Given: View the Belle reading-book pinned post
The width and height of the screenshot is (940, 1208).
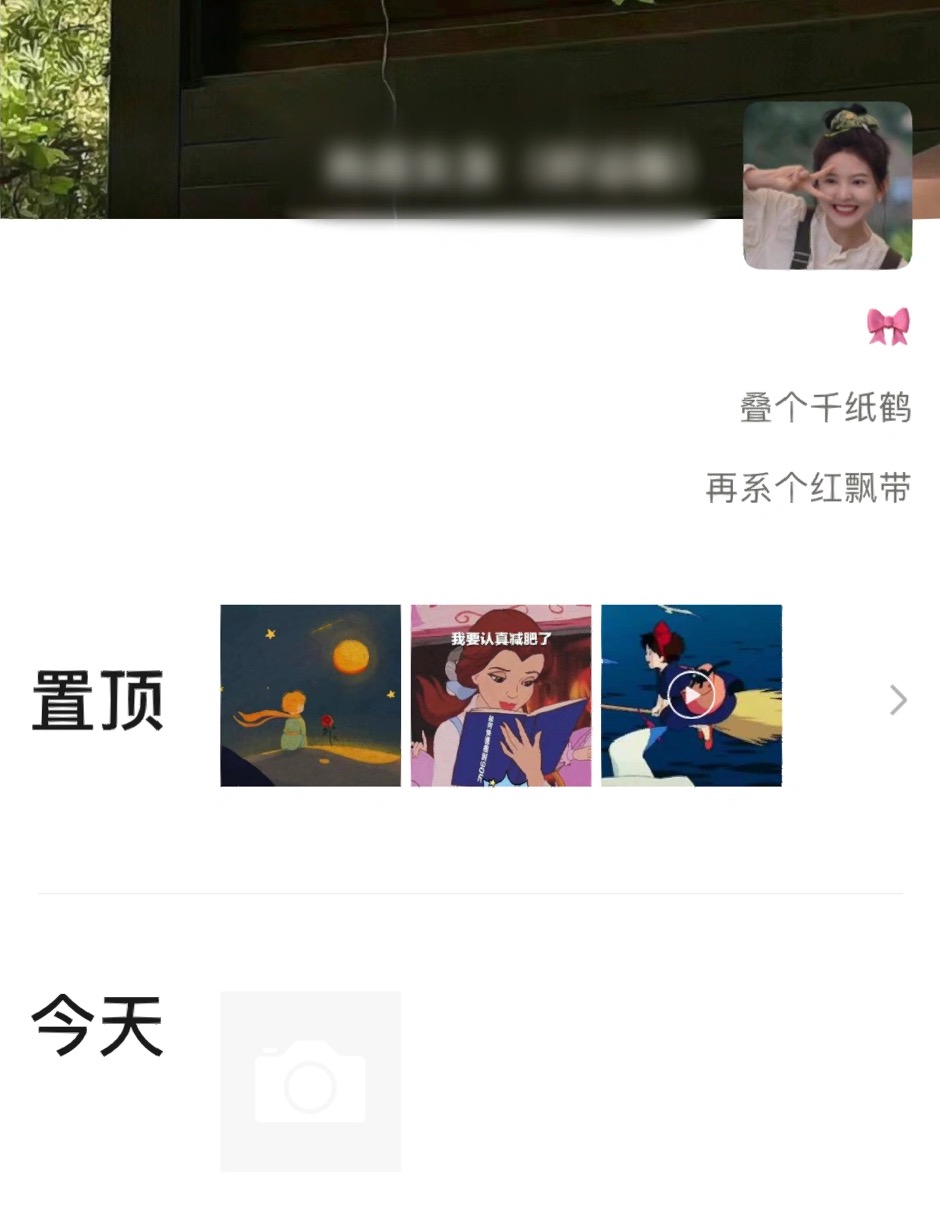Looking at the screenshot, I should 501,694.
